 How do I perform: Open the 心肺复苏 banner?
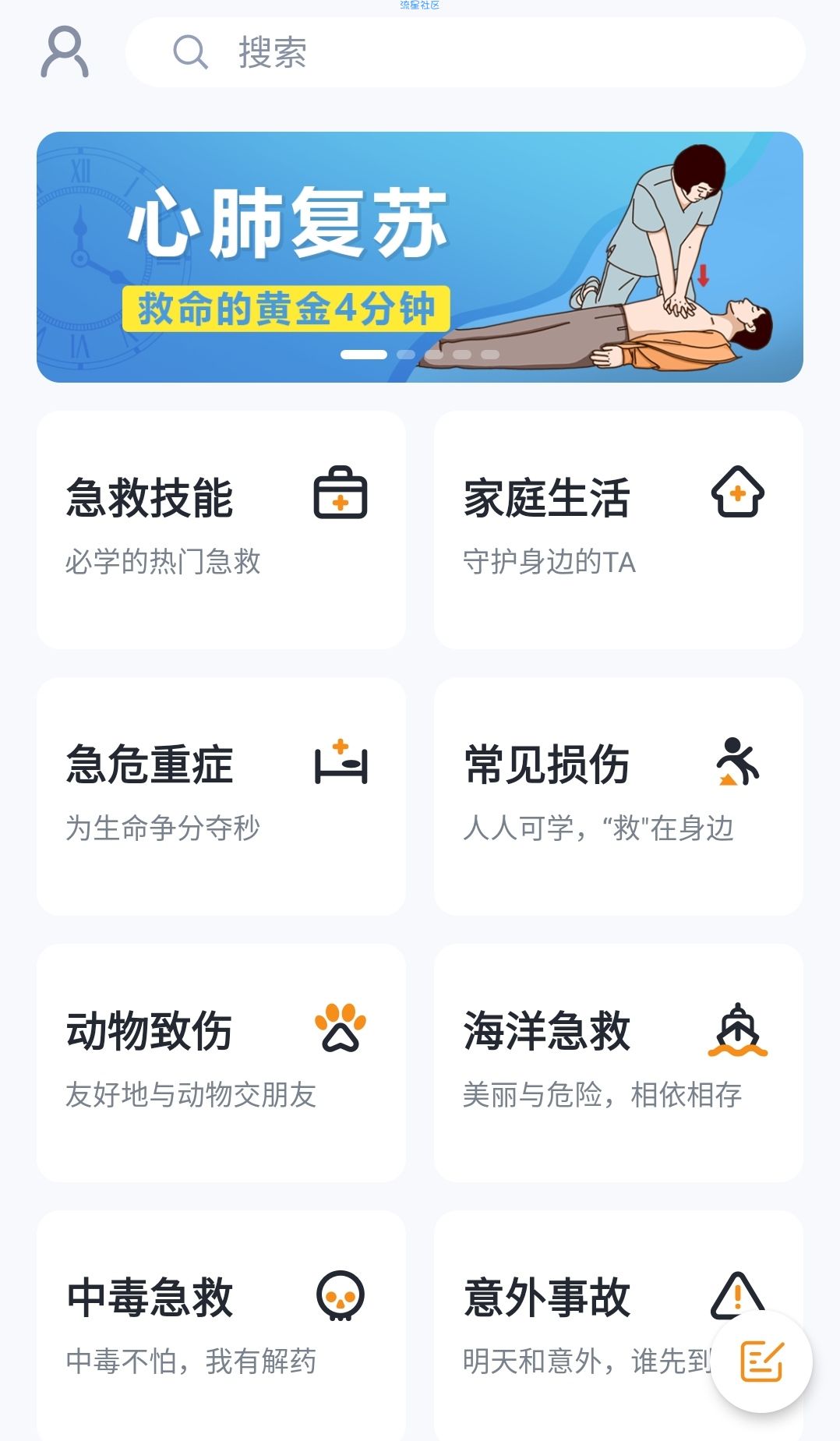click(x=420, y=257)
